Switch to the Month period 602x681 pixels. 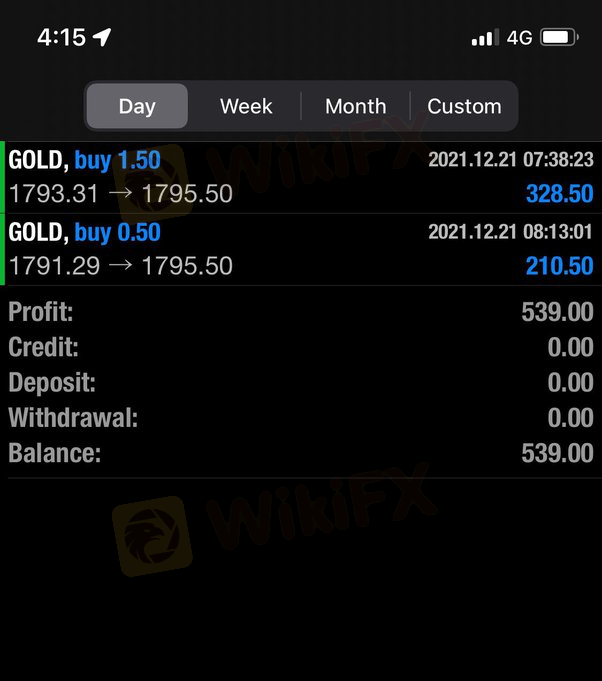(x=355, y=106)
